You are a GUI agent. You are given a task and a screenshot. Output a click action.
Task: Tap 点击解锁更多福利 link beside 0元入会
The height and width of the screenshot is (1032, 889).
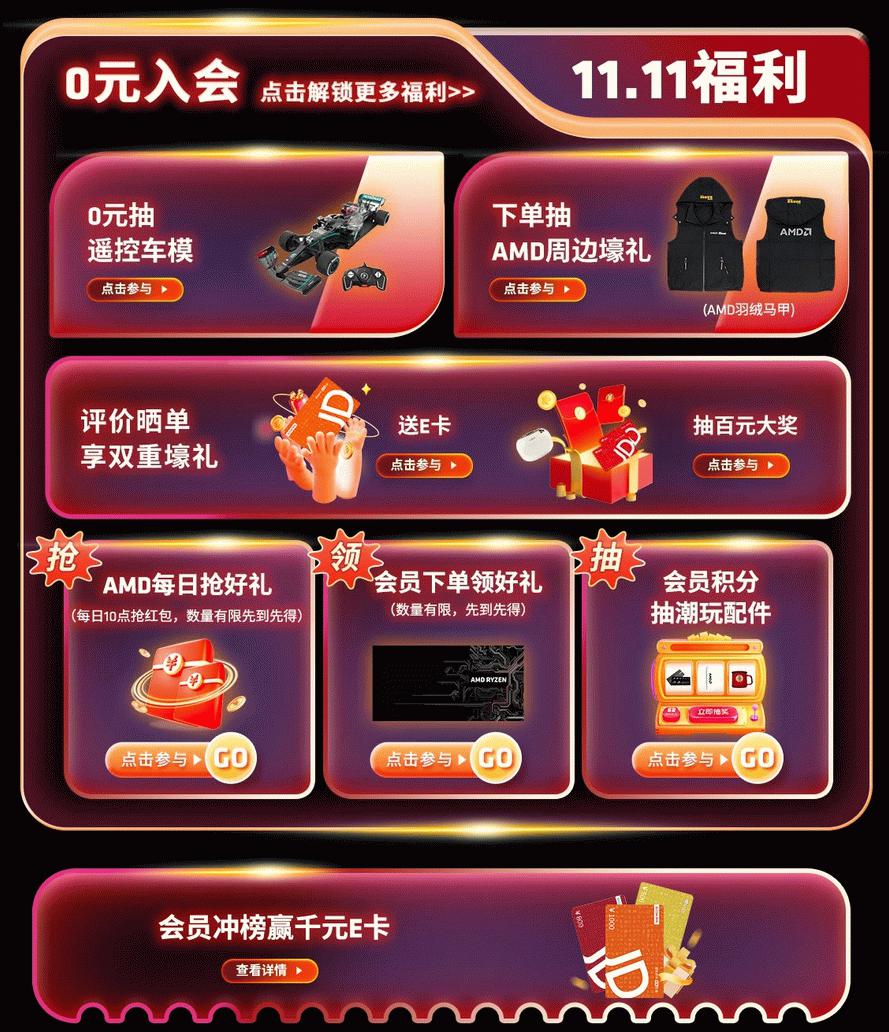pyautogui.click(x=368, y=93)
